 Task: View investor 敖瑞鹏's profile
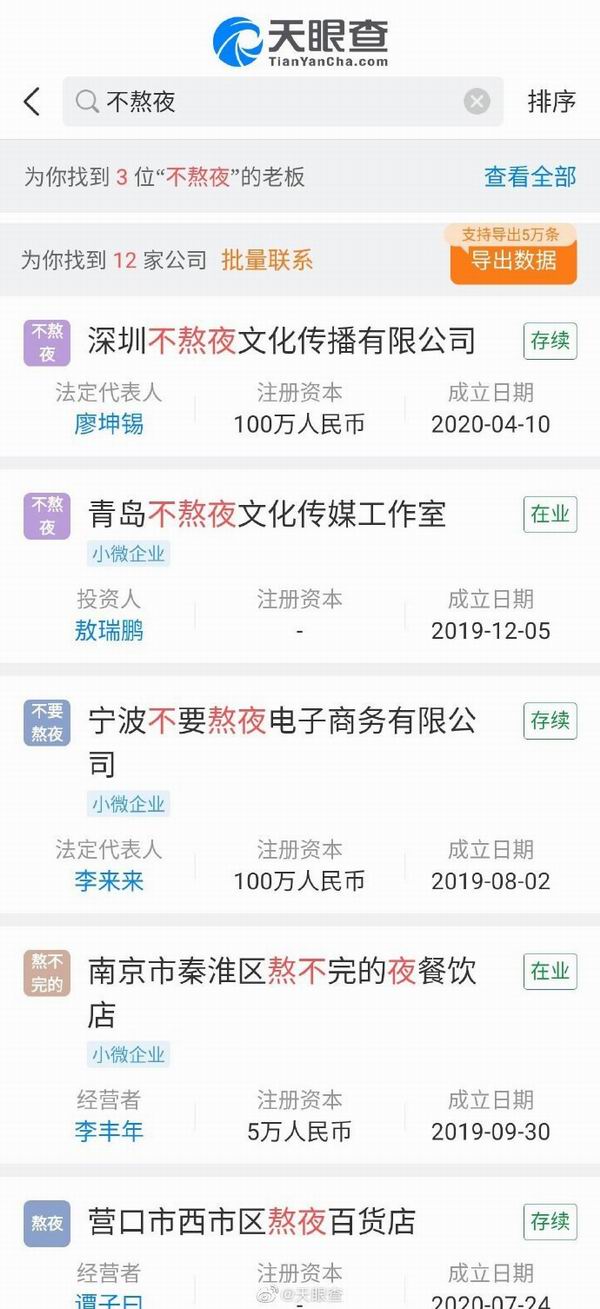[x=109, y=630]
